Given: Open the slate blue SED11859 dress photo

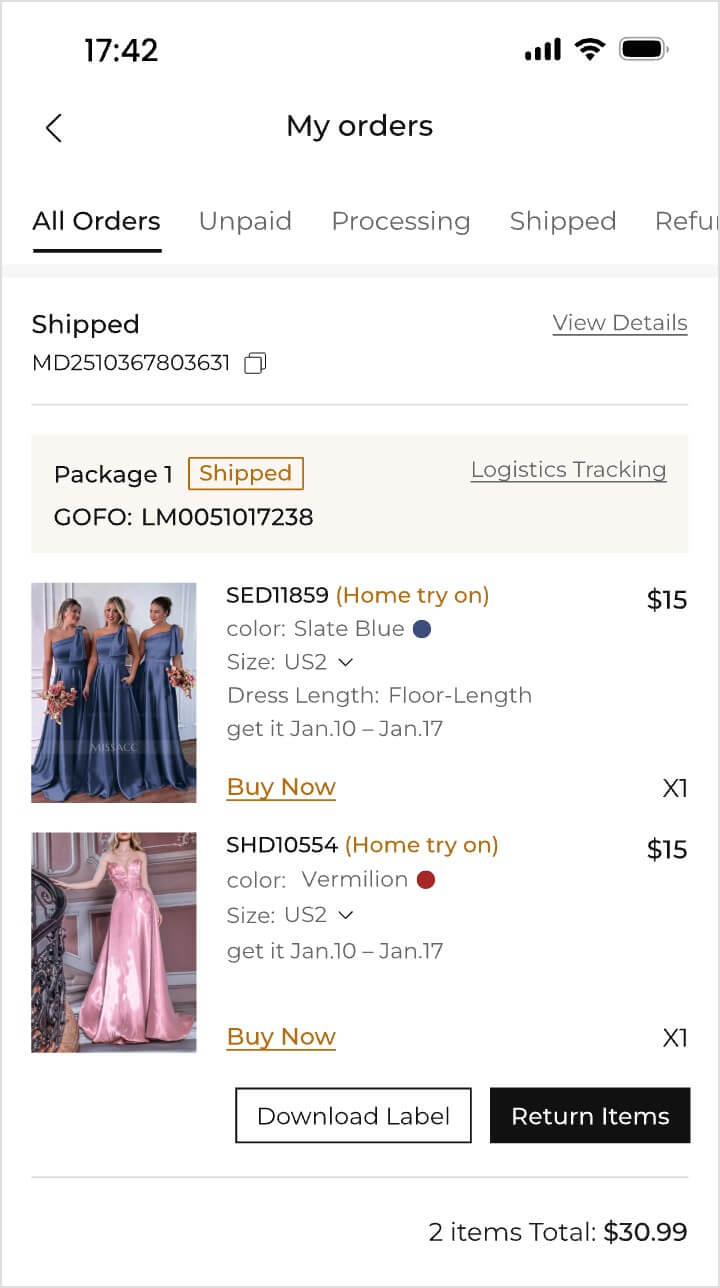Looking at the screenshot, I should click(x=114, y=692).
